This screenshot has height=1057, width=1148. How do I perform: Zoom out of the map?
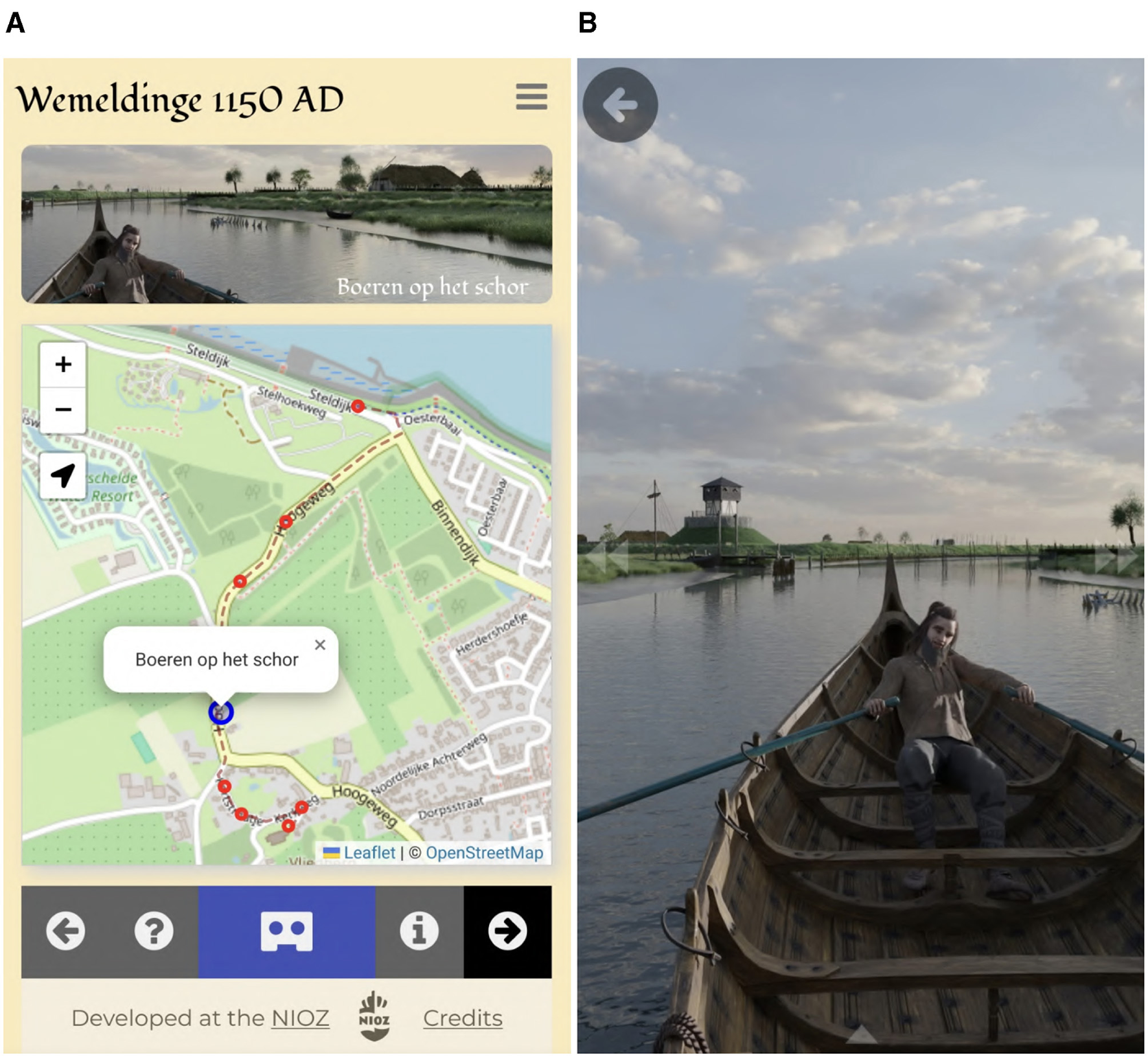point(63,409)
